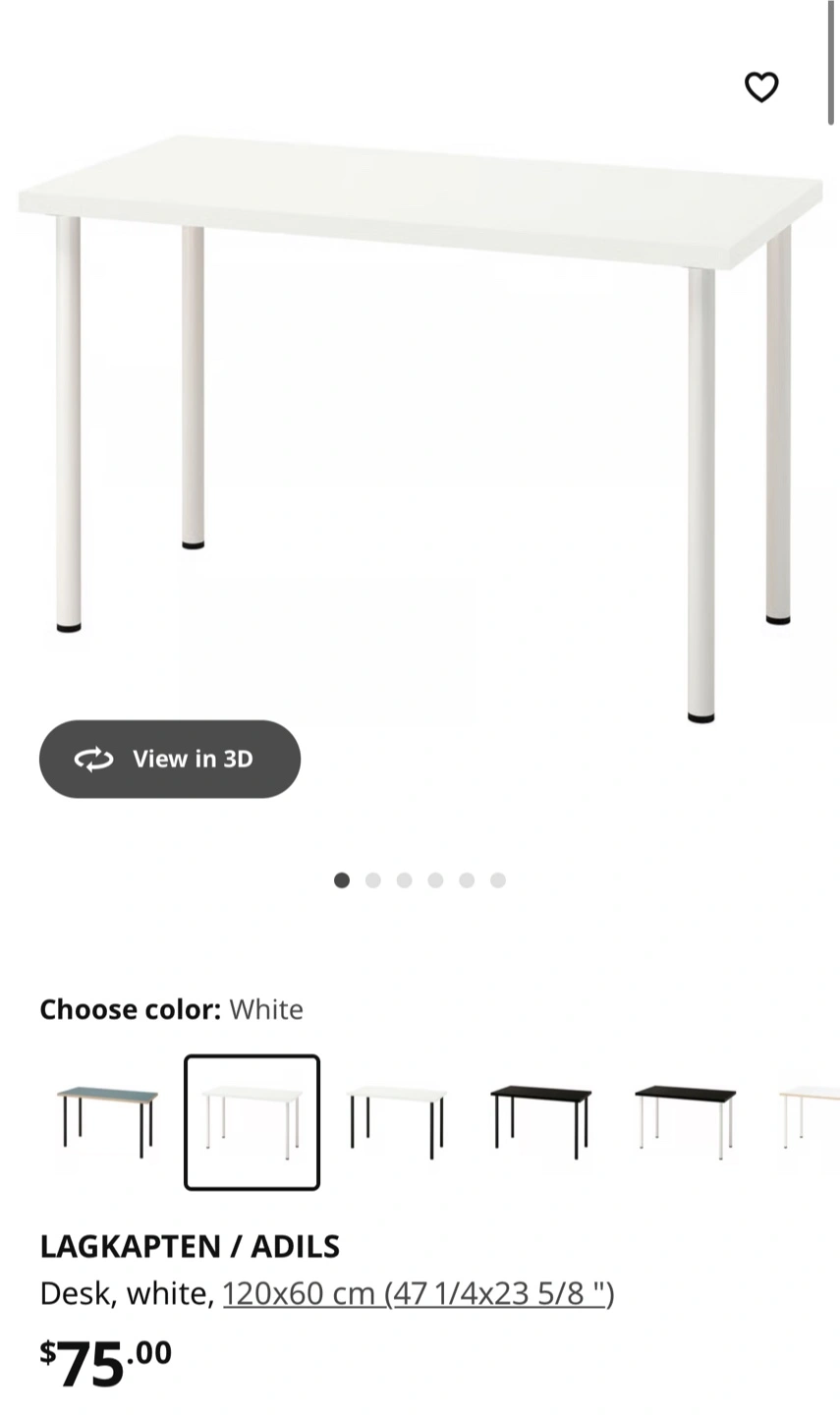Choose the black top with black legs option
This screenshot has width=840, height=1415.
pyautogui.click(x=541, y=1122)
